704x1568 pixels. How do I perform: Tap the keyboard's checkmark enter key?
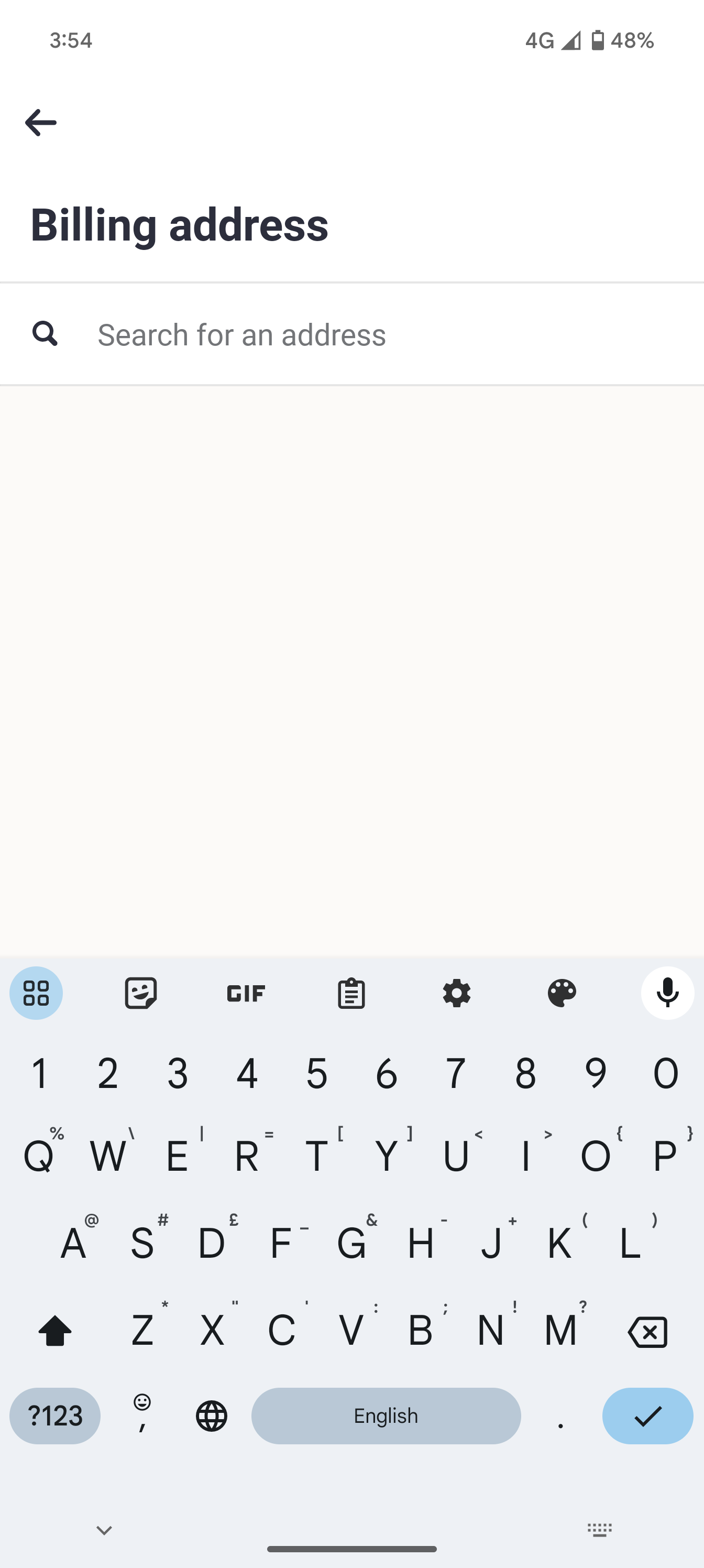tap(647, 1416)
